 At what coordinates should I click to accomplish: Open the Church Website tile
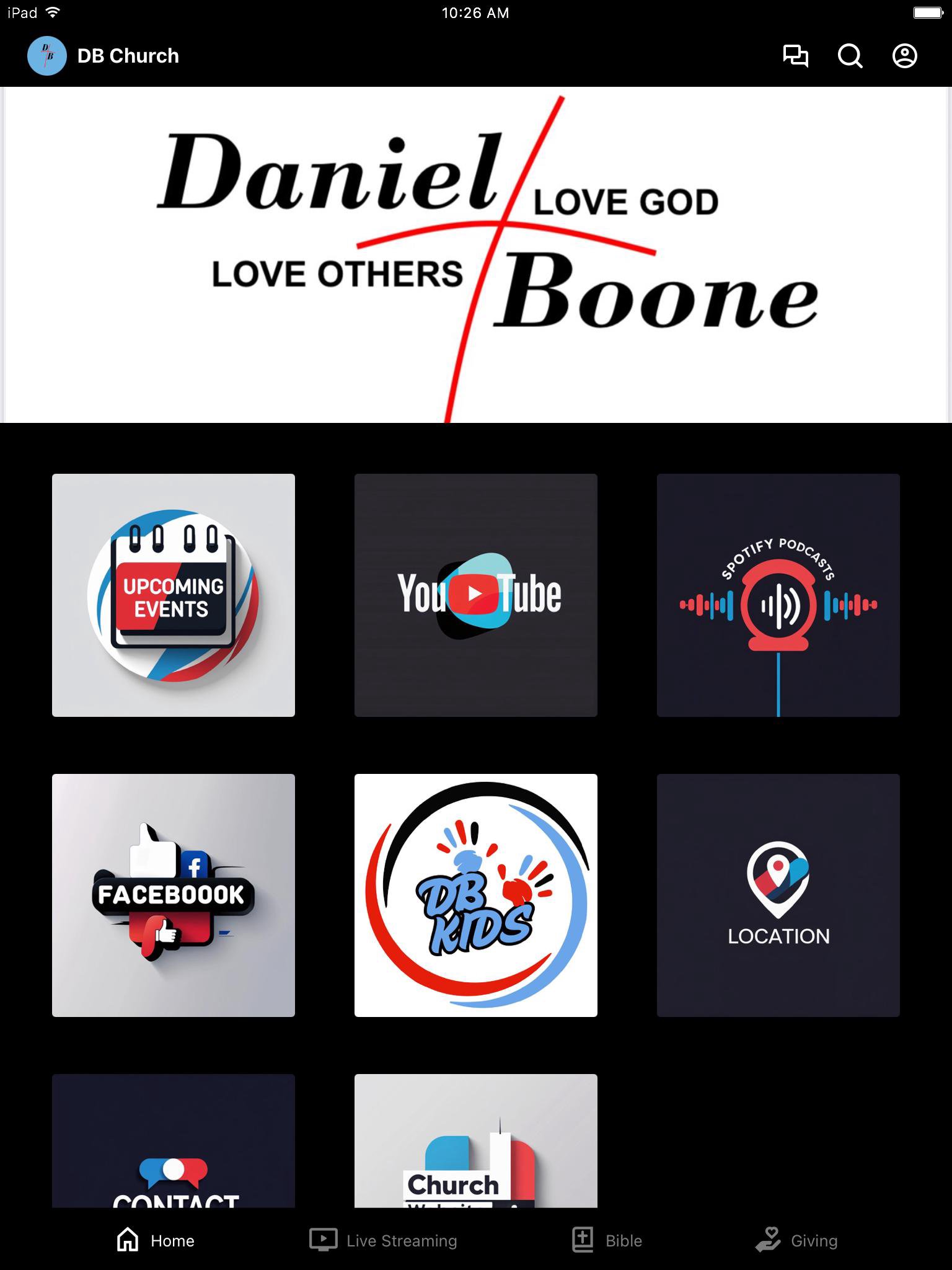[476, 1141]
